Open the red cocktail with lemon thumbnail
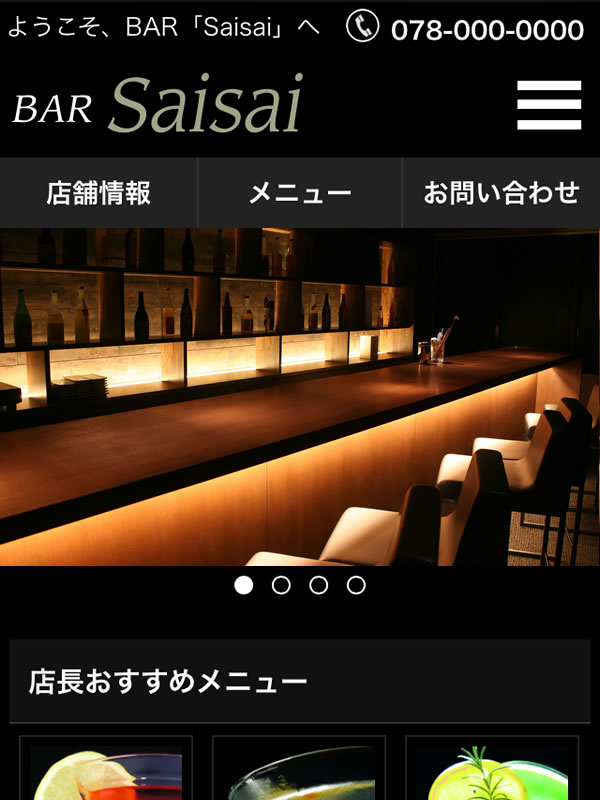The width and height of the screenshot is (600, 800). click(106, 772)
